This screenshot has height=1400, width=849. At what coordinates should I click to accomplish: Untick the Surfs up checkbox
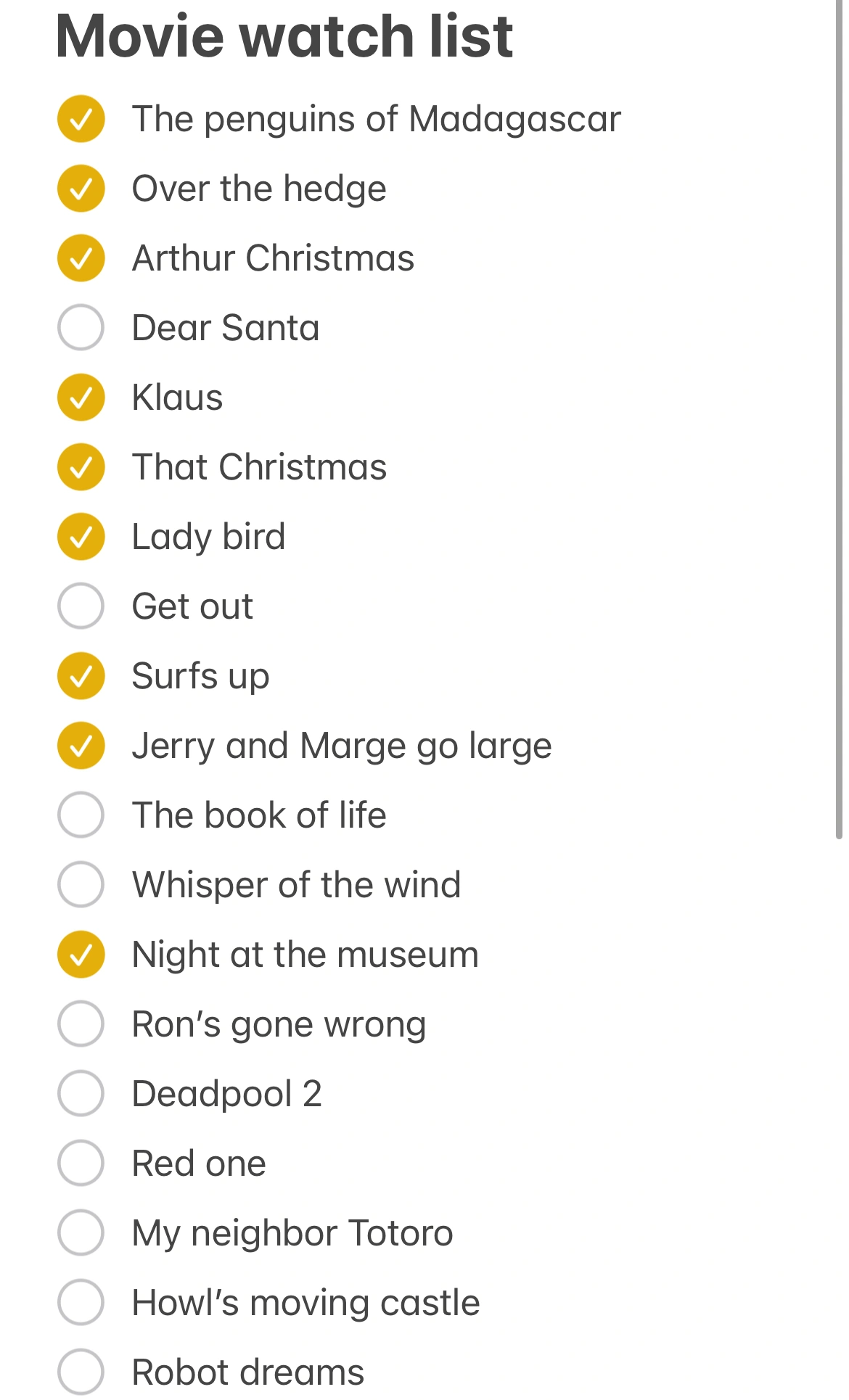[81, 676]
